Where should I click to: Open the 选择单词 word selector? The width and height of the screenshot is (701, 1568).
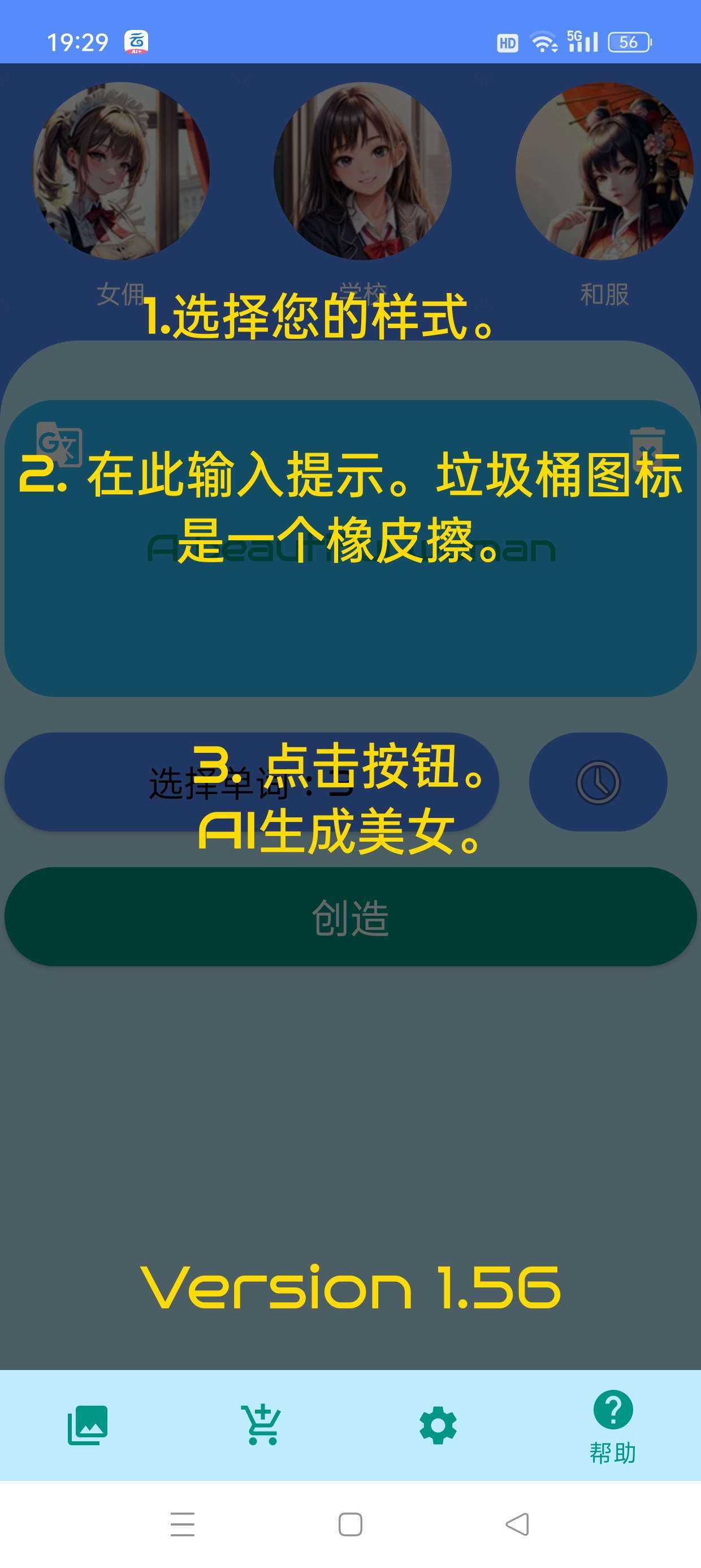pyautogui.click(x=252, y=782)
